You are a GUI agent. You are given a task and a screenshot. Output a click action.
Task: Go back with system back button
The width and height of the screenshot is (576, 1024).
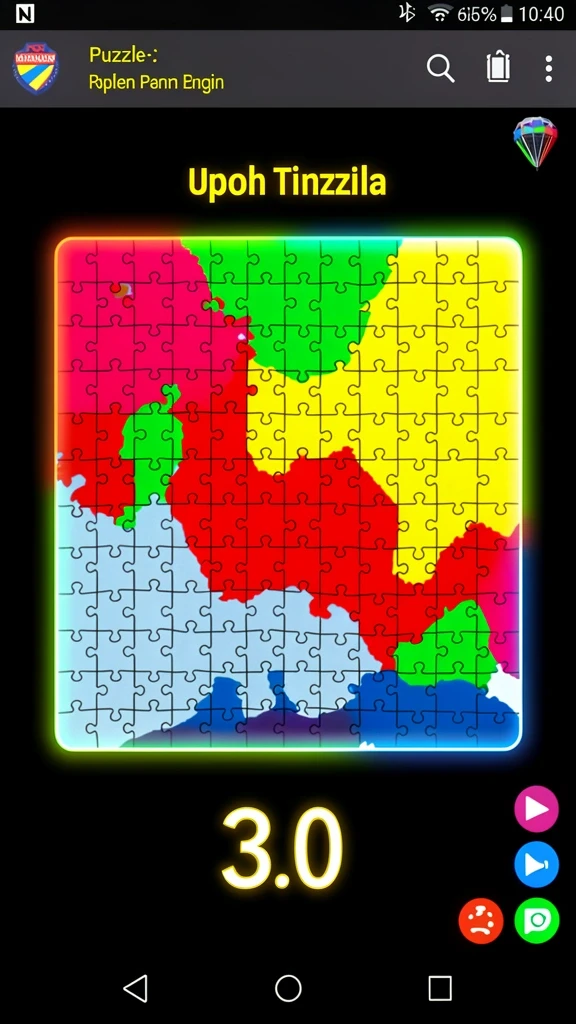136,988
